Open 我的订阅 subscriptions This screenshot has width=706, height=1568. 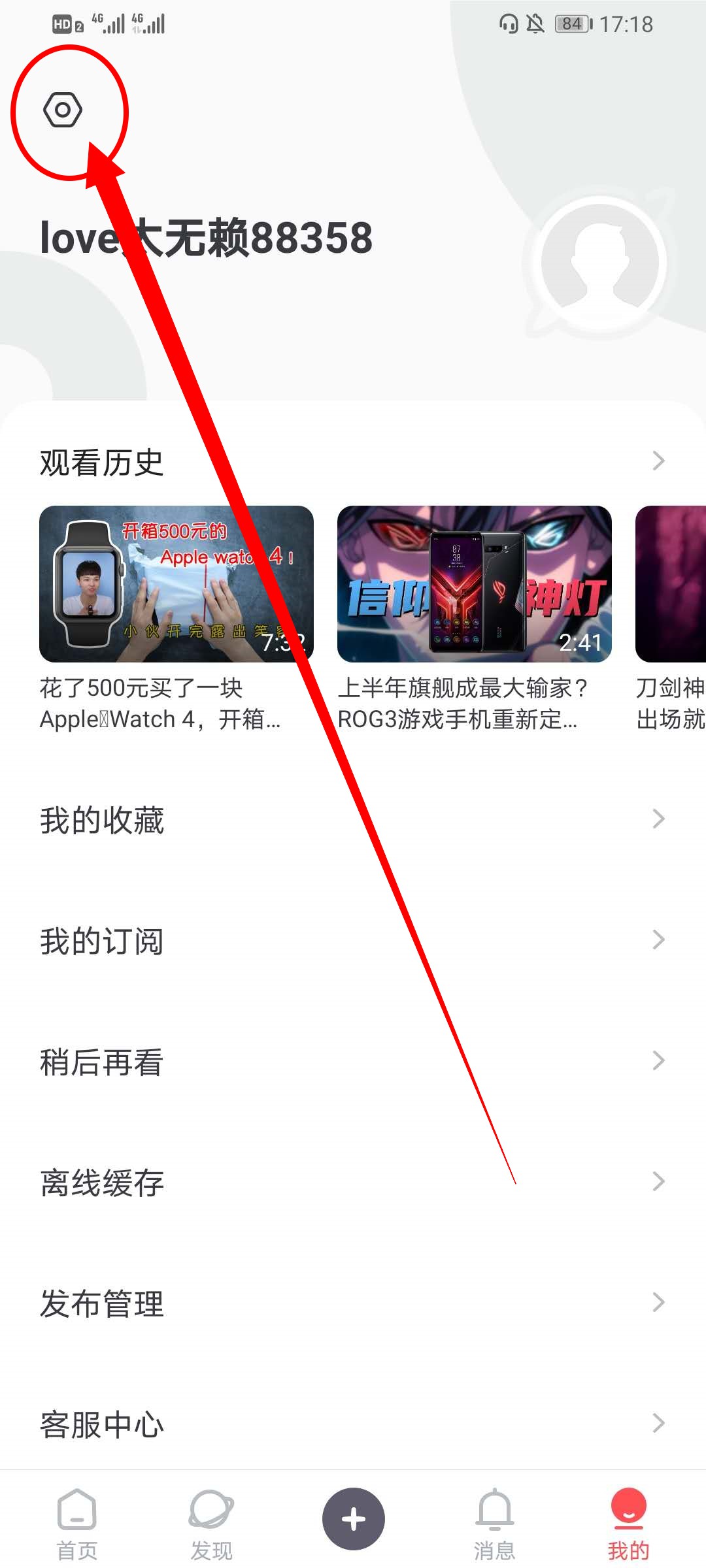[x=353, y=940]
